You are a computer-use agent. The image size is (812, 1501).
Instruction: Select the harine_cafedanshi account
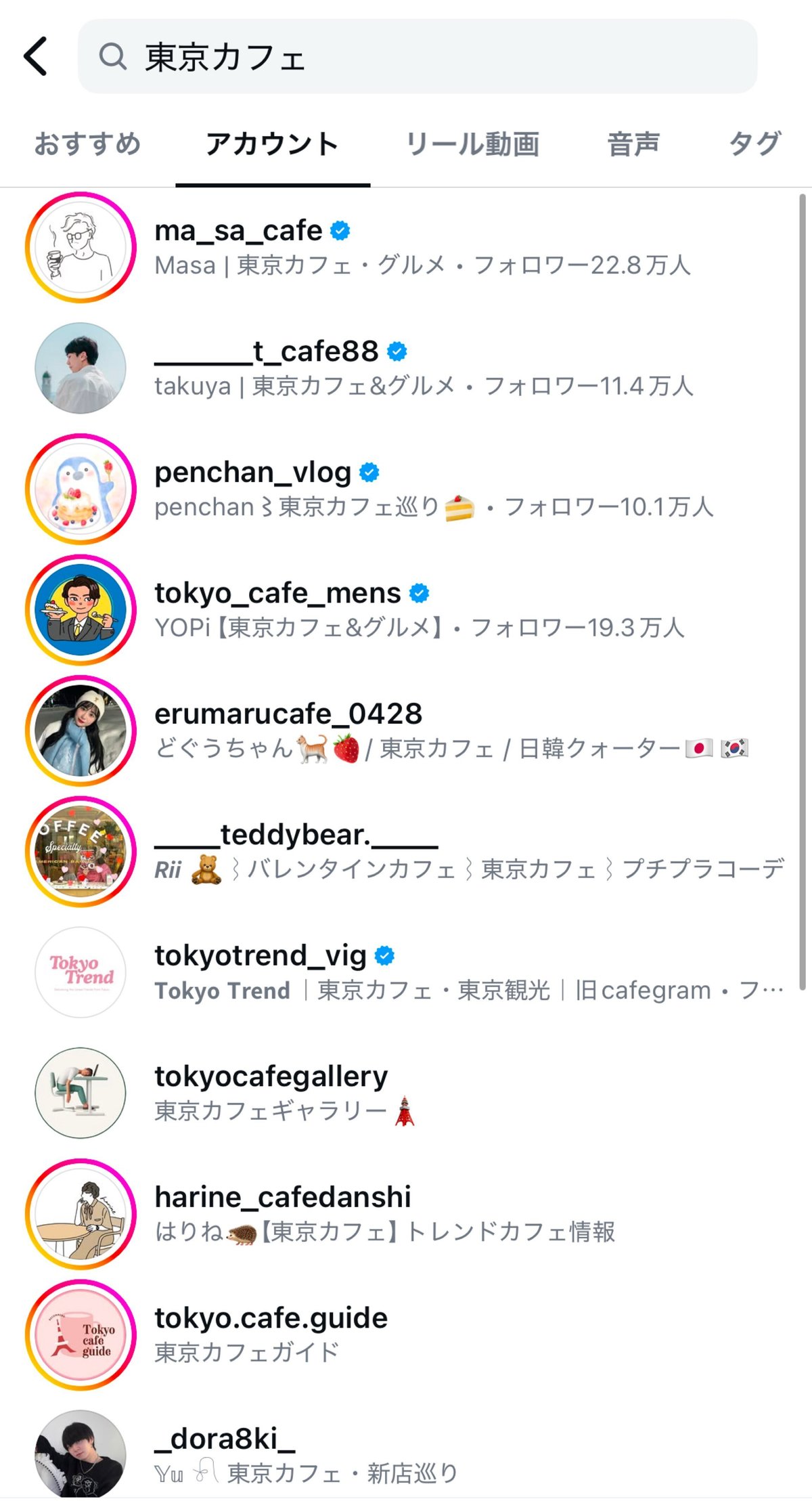[x=283, y=1198]
